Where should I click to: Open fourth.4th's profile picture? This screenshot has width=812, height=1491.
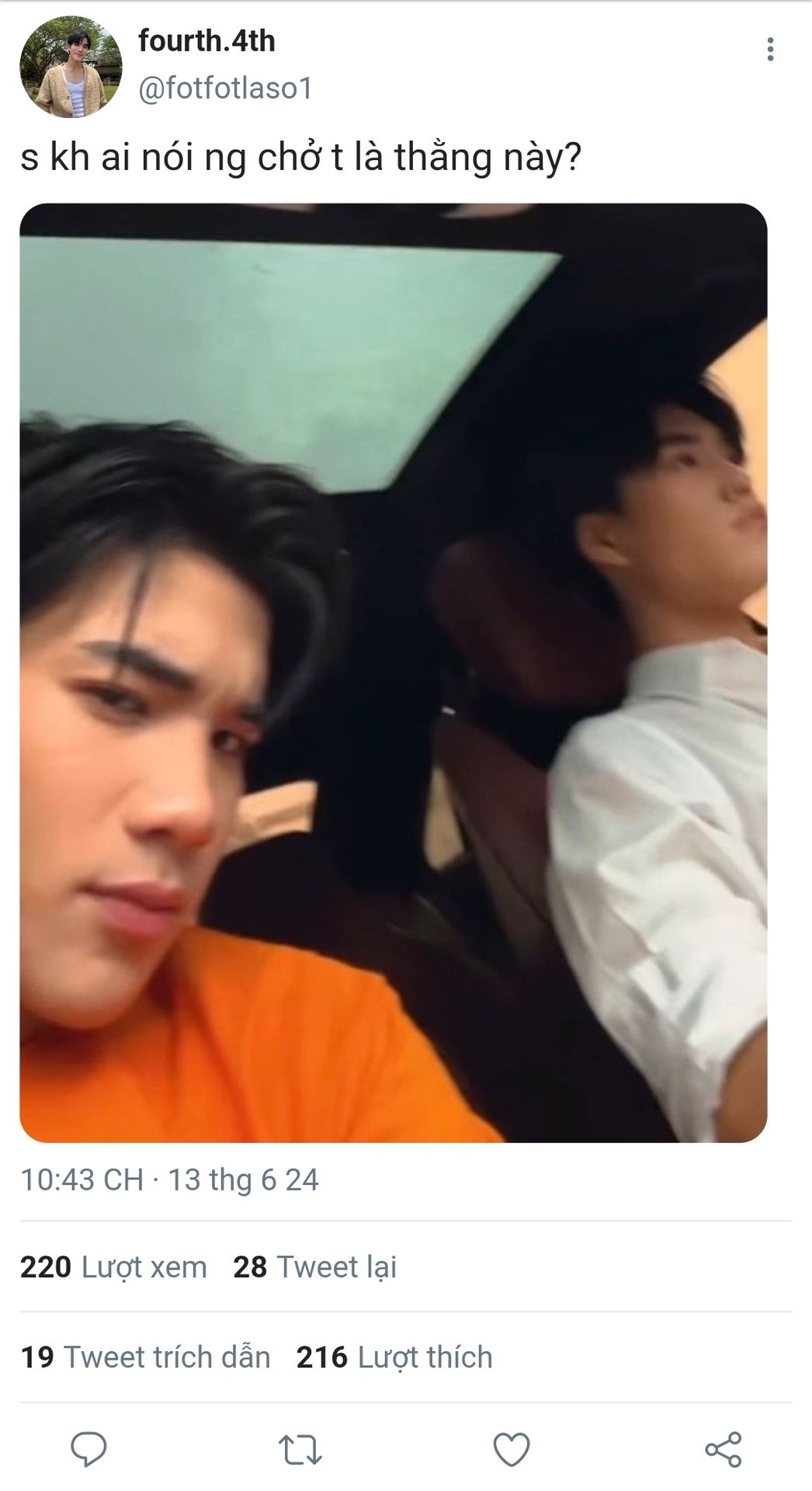(x=71, y=66)
